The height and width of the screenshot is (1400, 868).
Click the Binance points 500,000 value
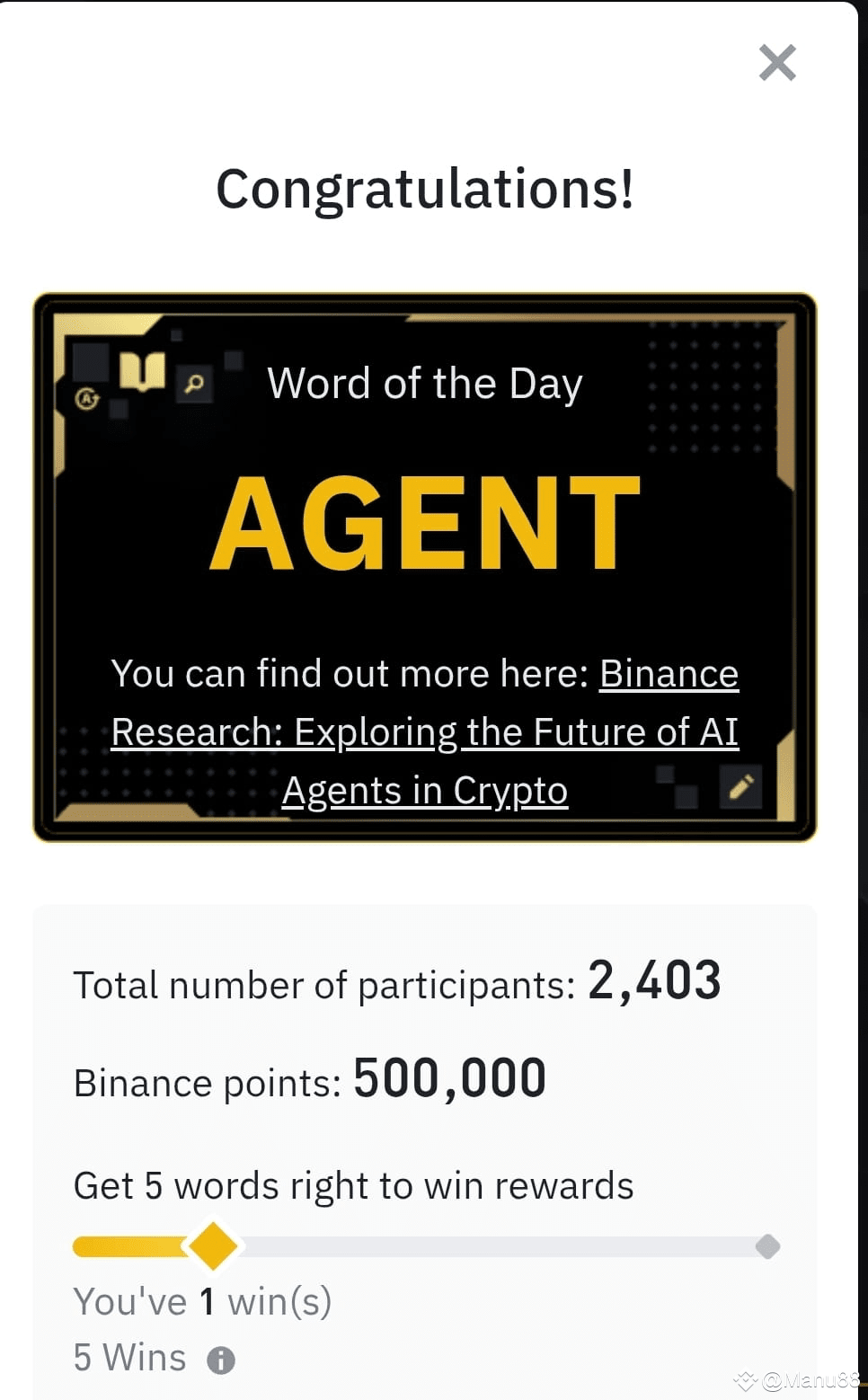point(448,1078)
